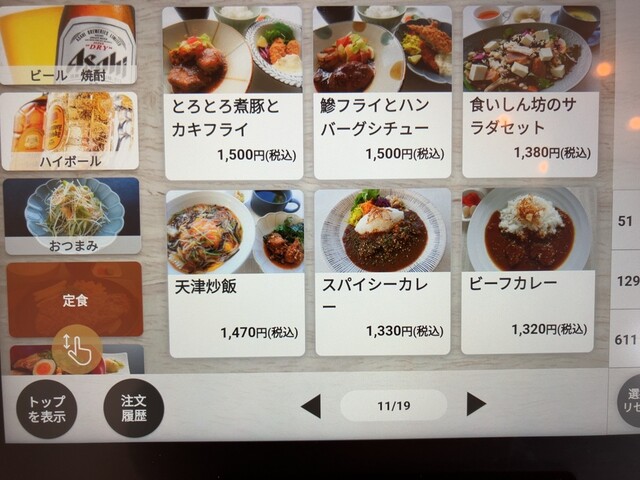Switch to the ハイボール category

70,131
